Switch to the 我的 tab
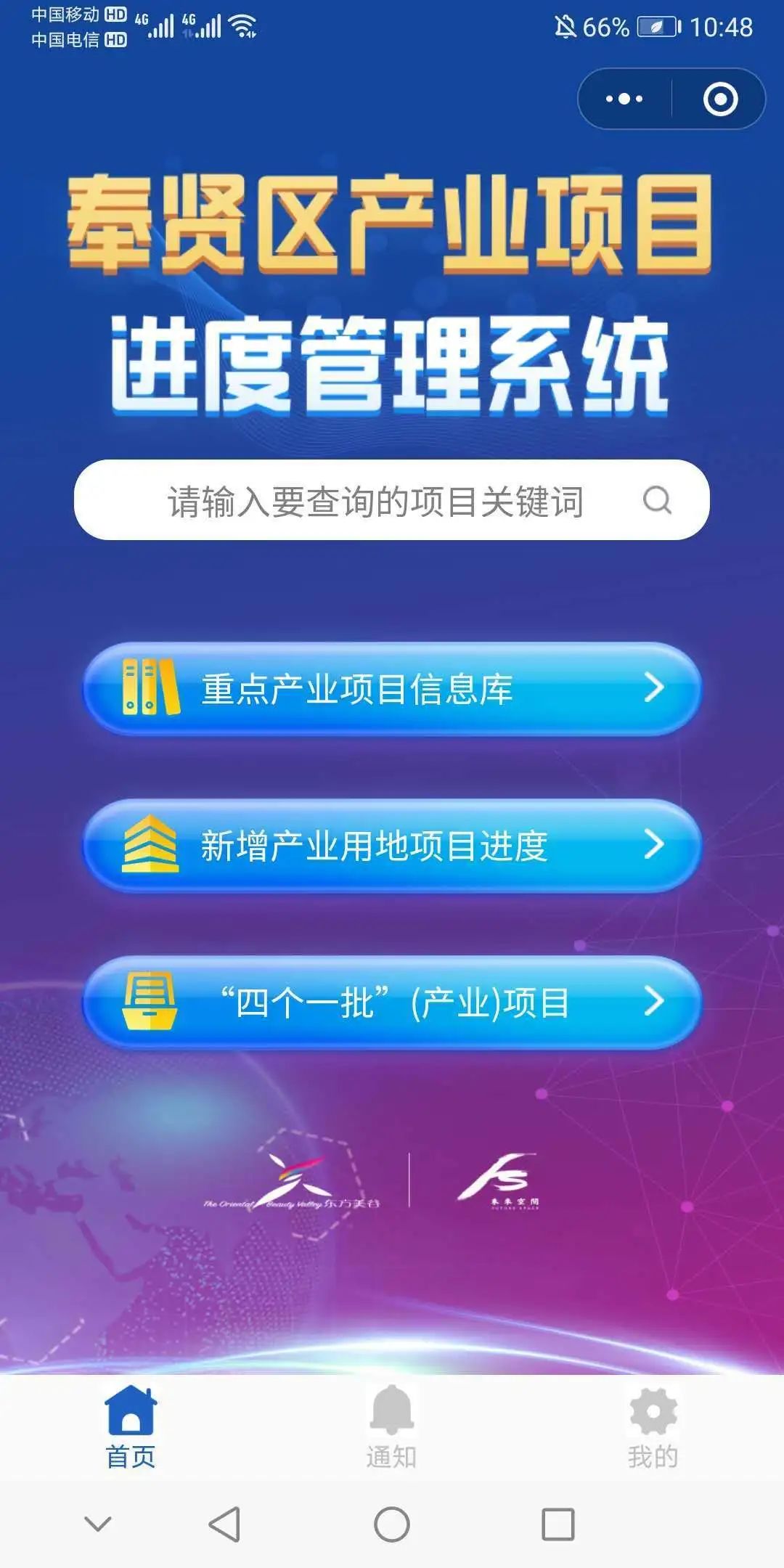 pos(653,1427)
